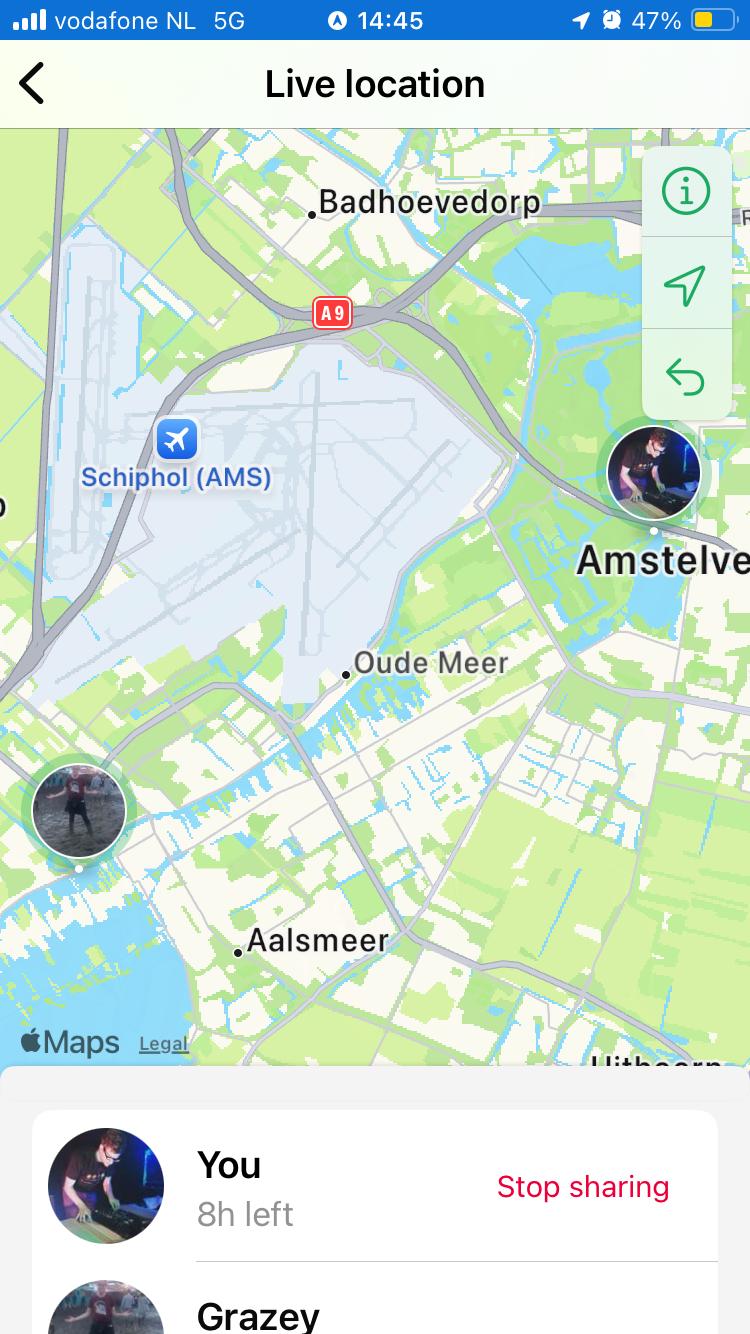
Task: Open the Legal link on the map
Action: click(x=163, y=1044)
